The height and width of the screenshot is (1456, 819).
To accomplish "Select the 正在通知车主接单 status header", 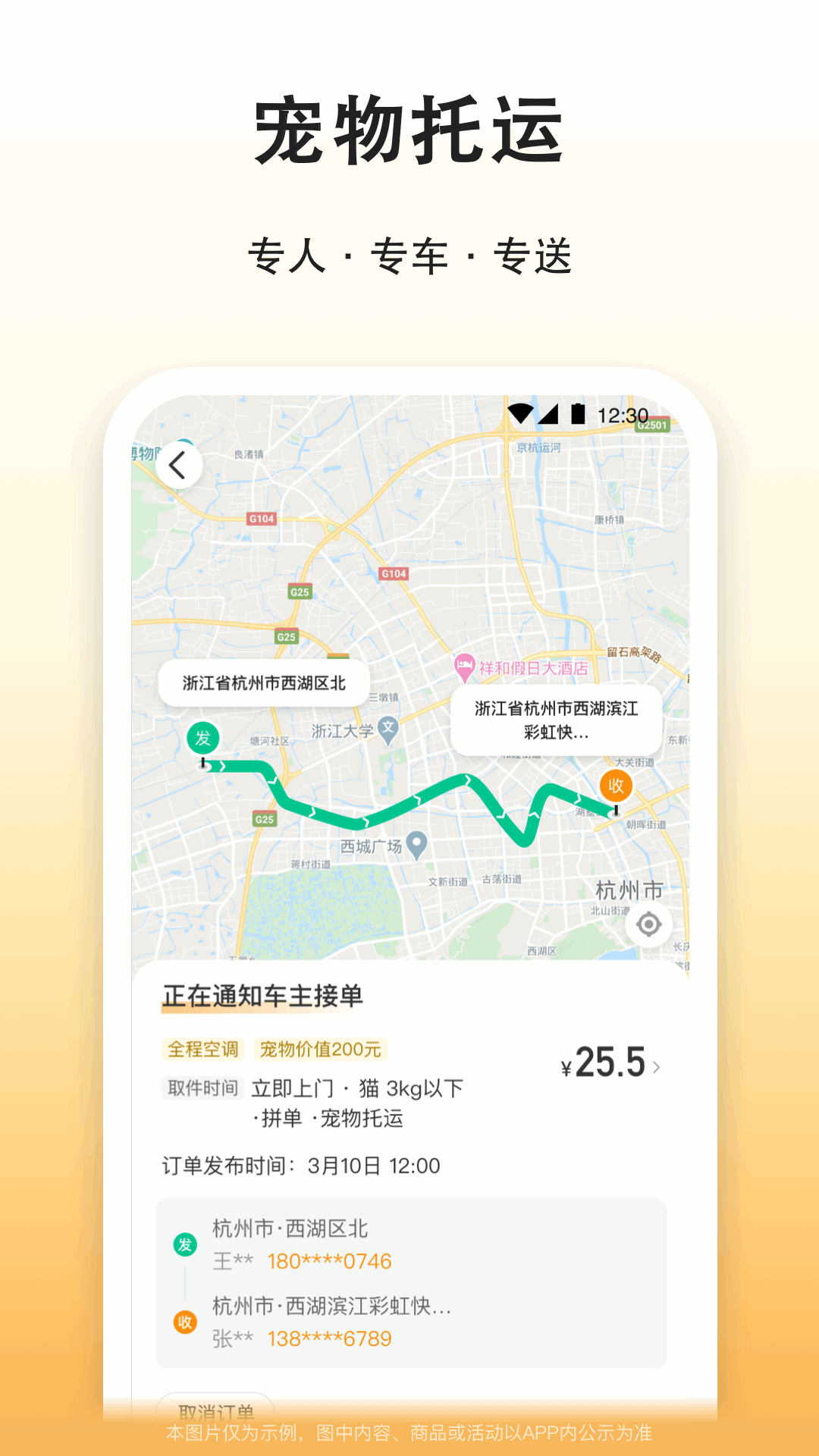I will coord(262,996).
